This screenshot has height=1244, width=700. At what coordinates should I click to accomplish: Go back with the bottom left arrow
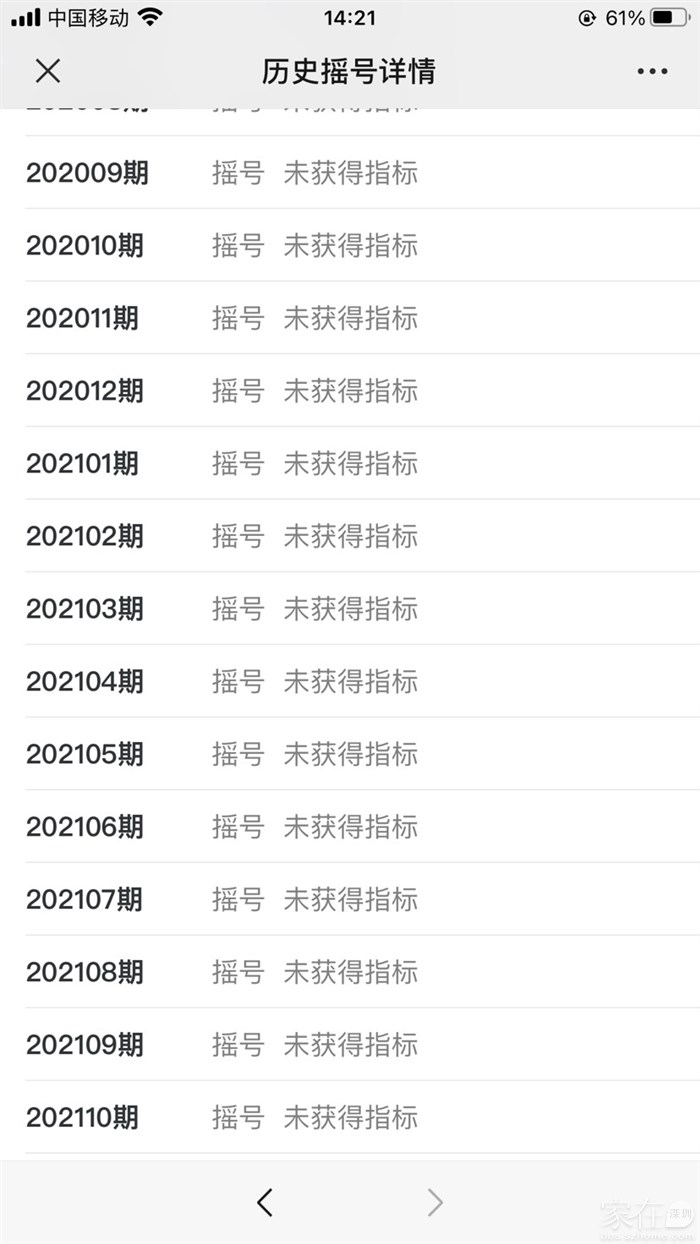pyautogui.click(x=264, y=1201)
